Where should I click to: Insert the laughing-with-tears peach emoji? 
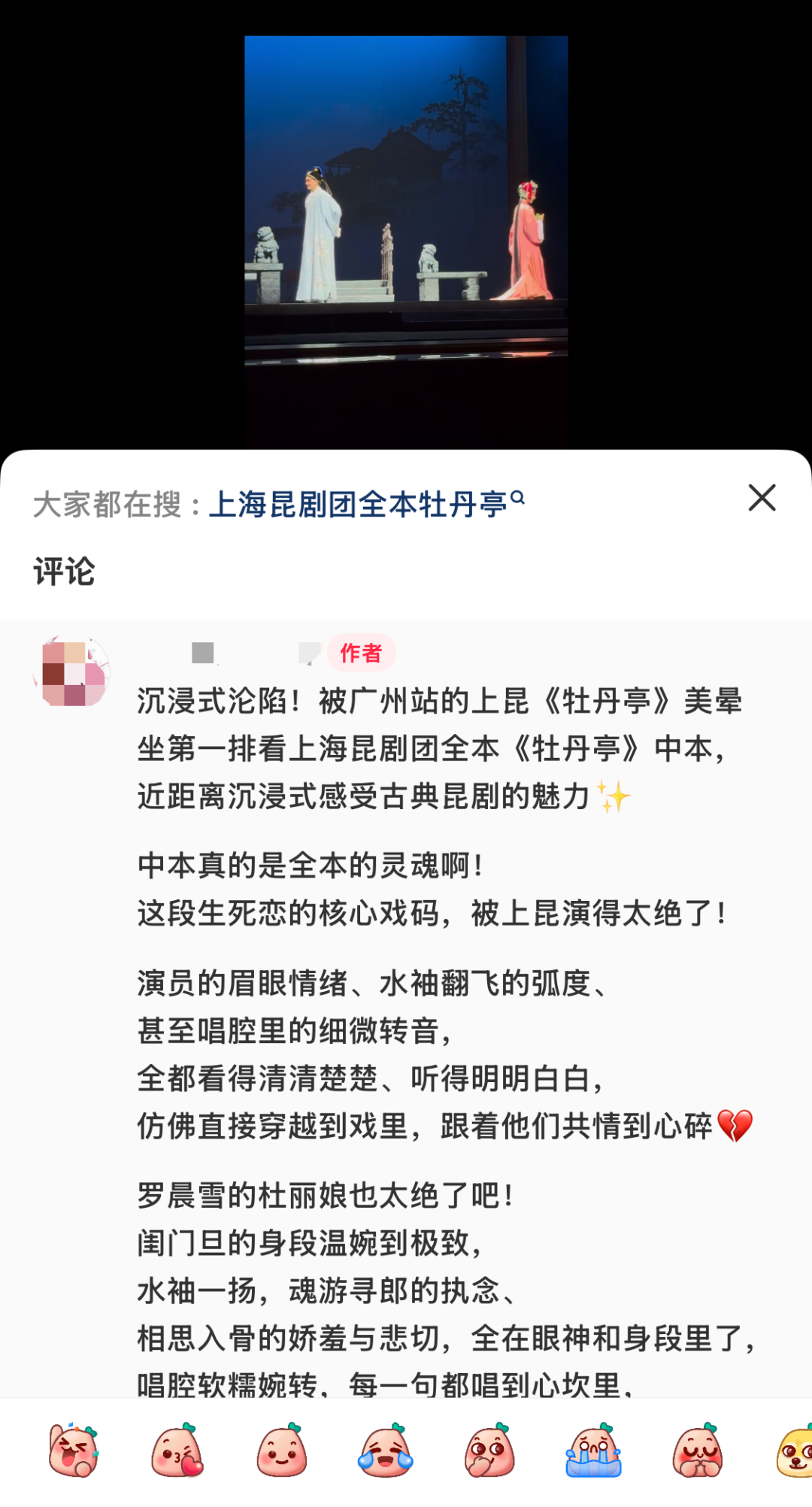click(74, 1451)
